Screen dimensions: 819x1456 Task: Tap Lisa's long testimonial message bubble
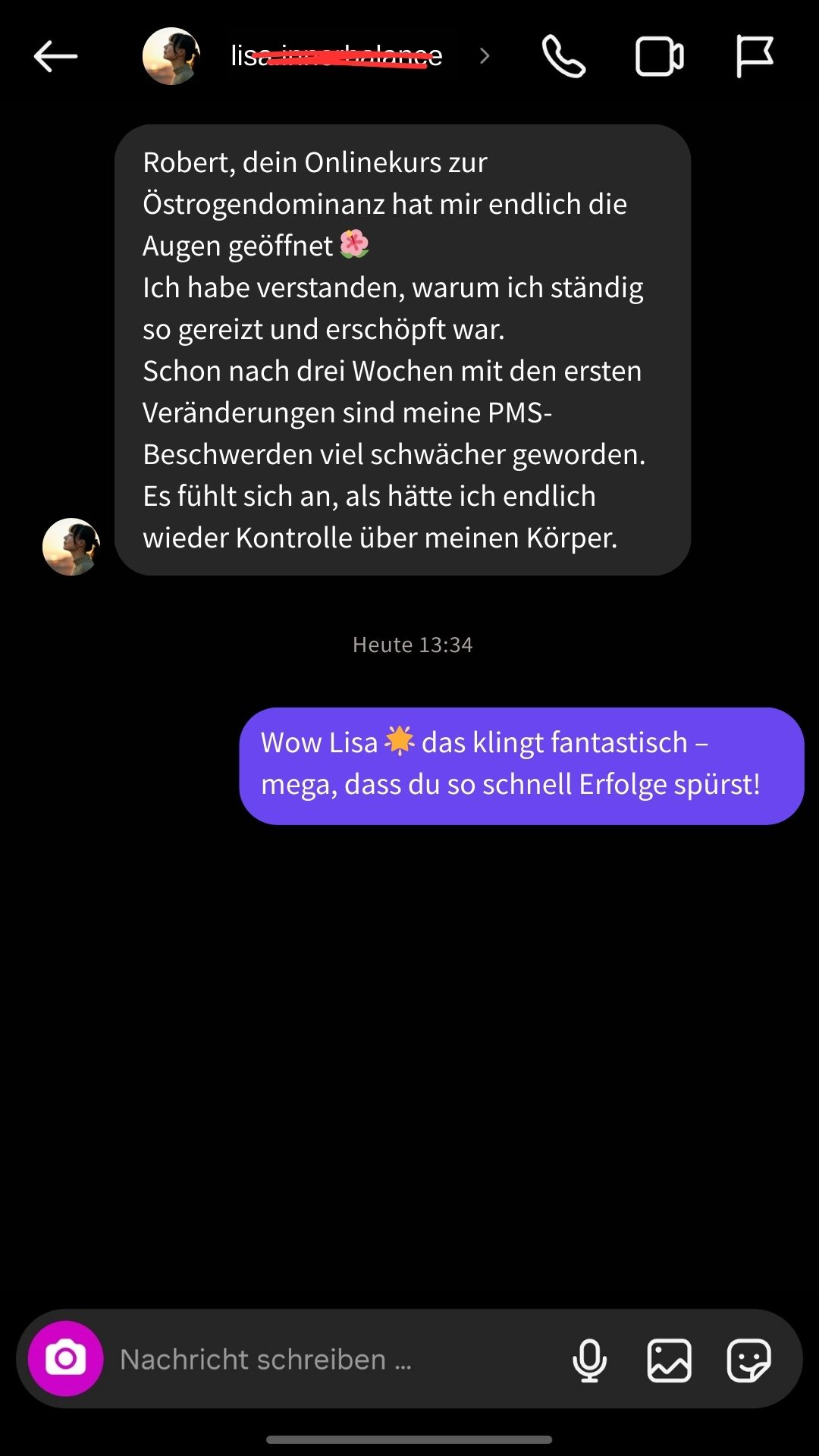[402, 349]
